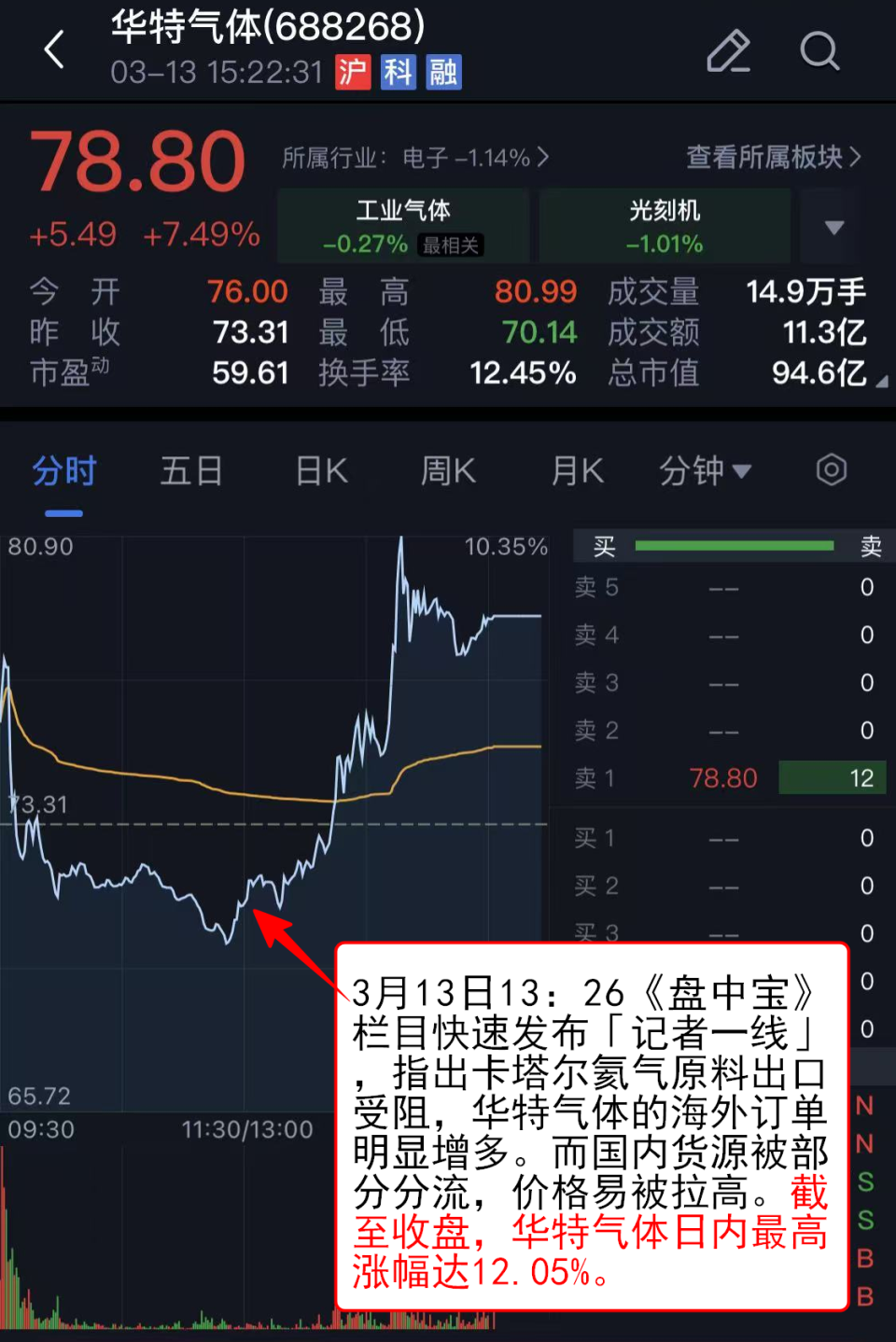Switch to the 五日 chart tab

pyautogui.click(x=190, y=471)
